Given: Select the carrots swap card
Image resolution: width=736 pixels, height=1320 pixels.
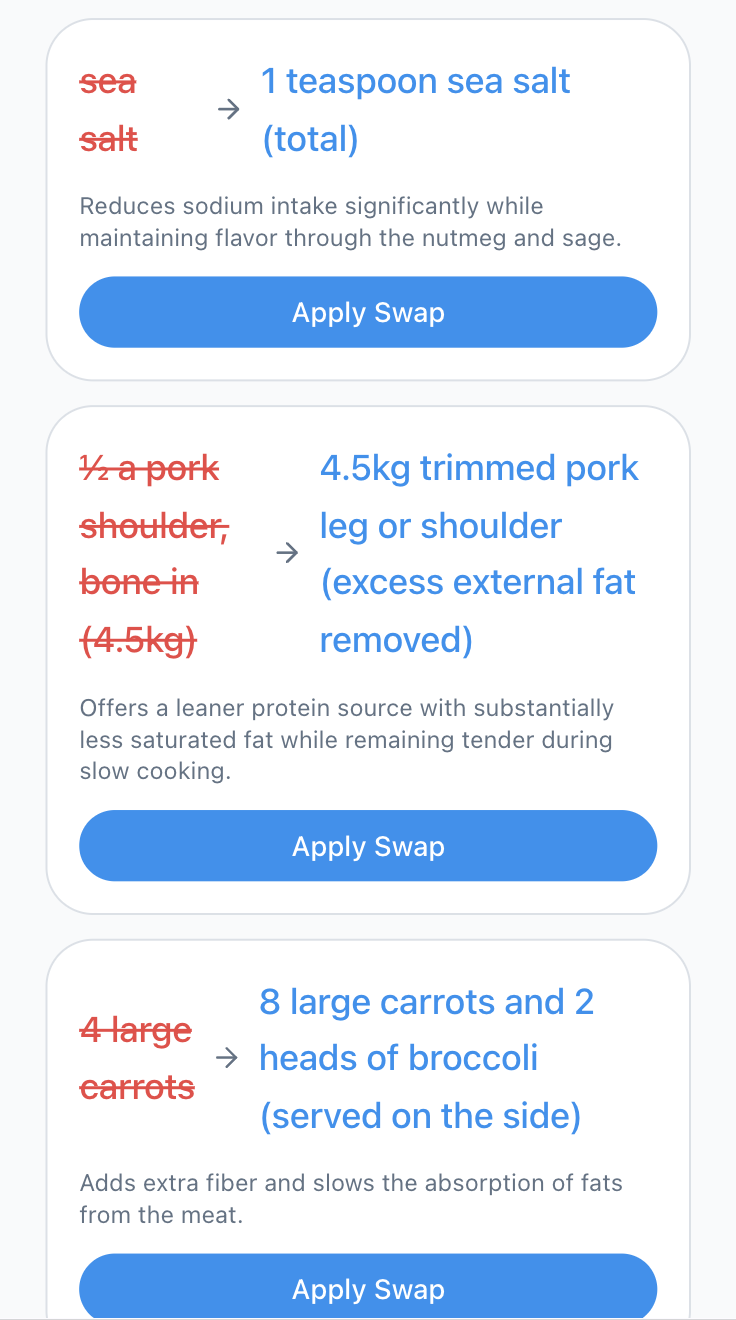Looking at the screenshot, I should tap(368, 1130).
